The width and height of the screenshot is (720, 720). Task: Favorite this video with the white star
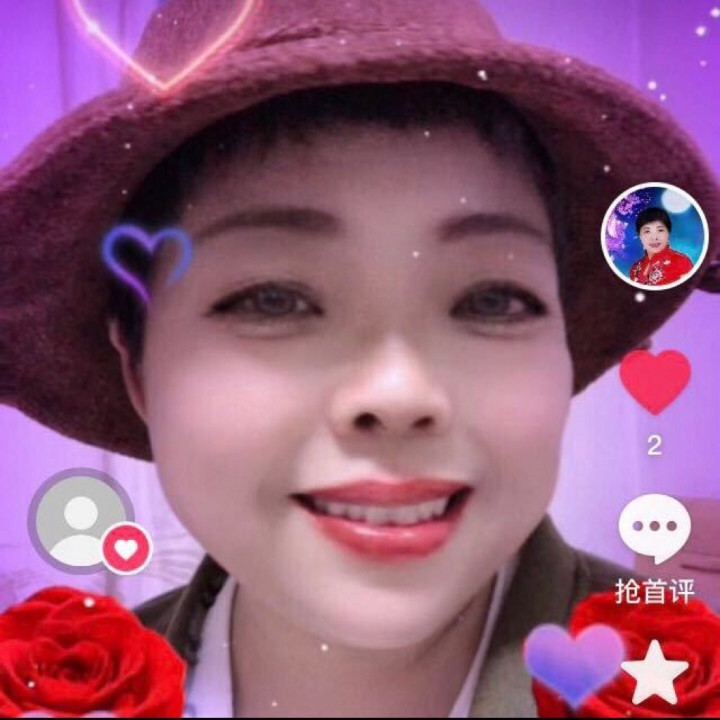click(x=655, y=671)
